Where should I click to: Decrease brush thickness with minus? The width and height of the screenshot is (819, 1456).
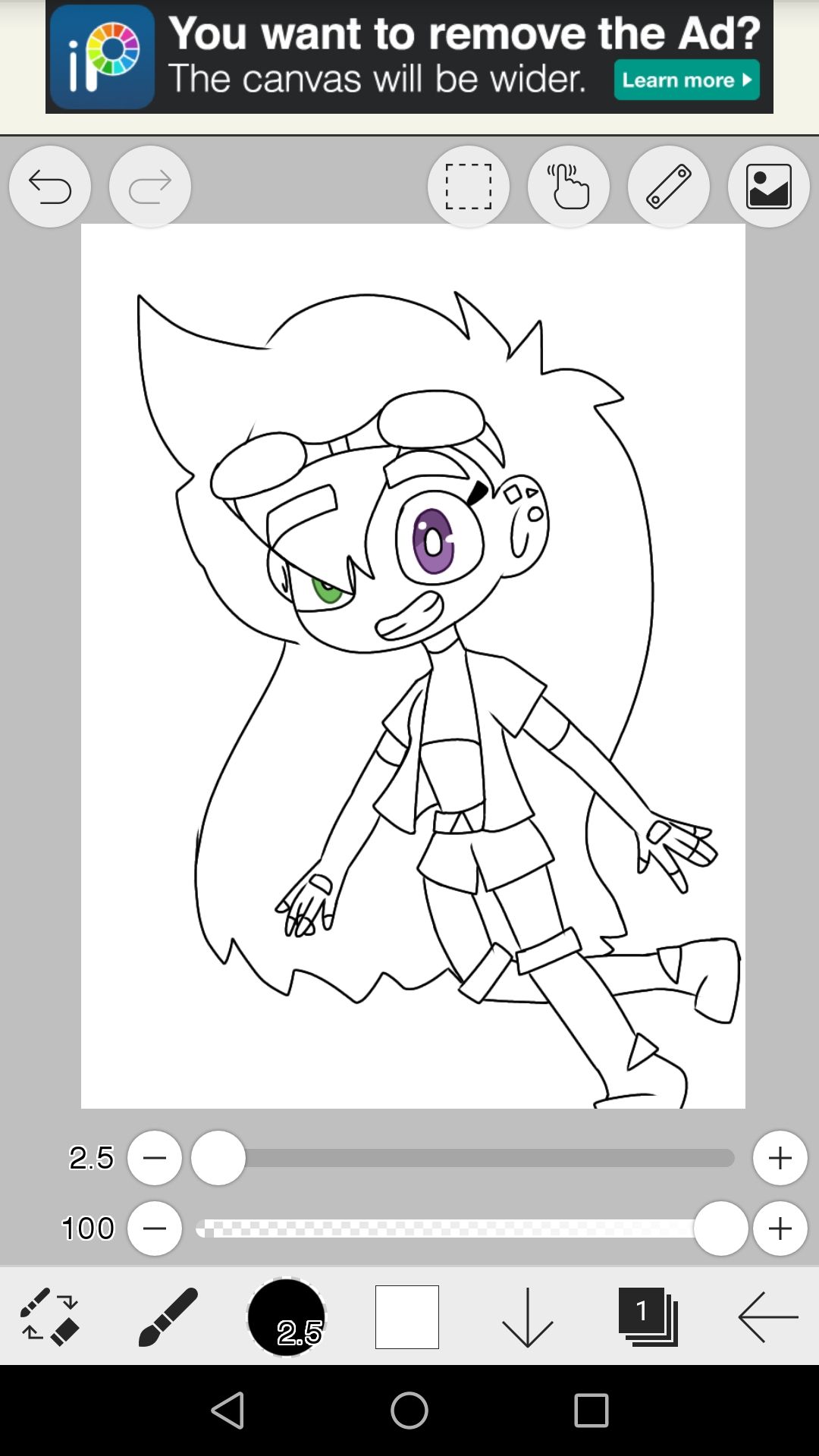click(155, 1158)
